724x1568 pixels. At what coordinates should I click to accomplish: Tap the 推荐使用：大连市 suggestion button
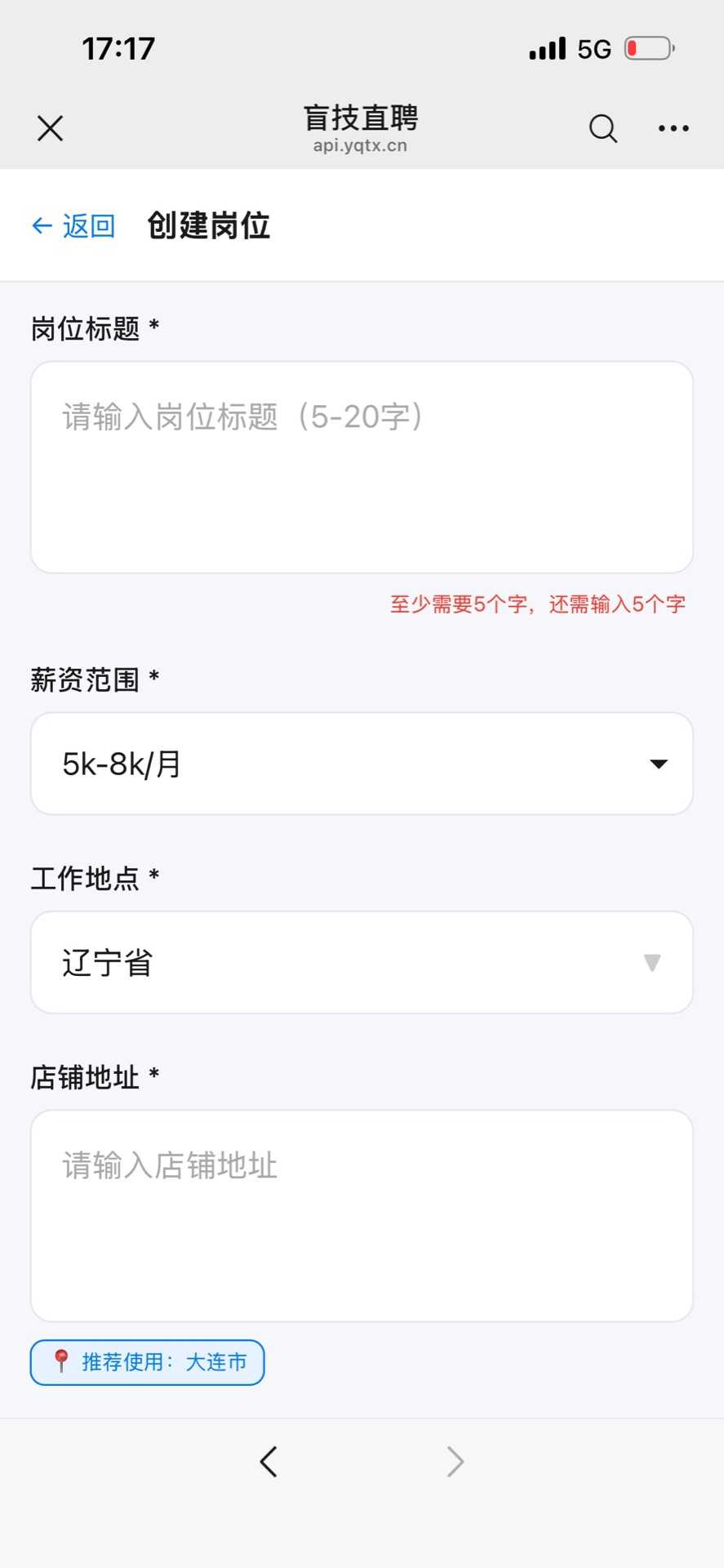pos(147,1361)
